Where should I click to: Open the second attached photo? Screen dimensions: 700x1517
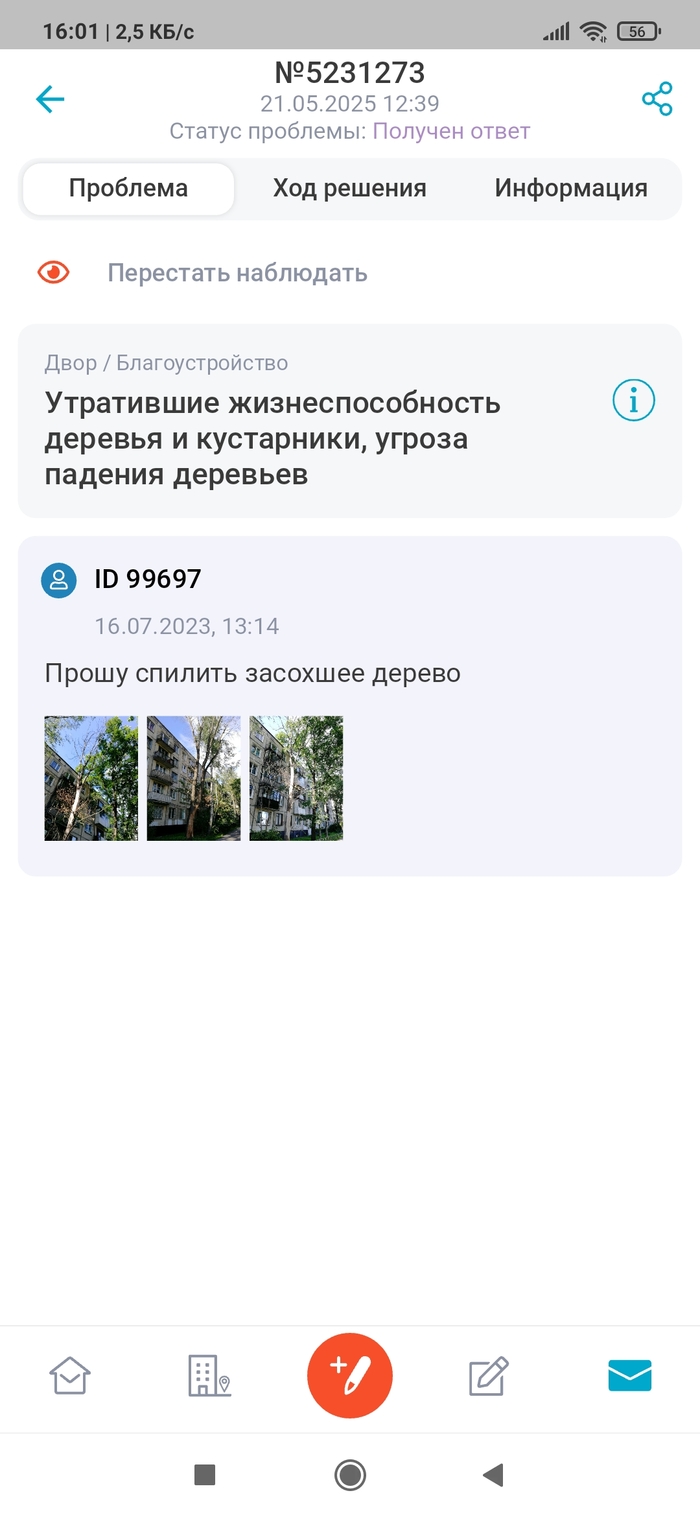(x=193, y=778)
